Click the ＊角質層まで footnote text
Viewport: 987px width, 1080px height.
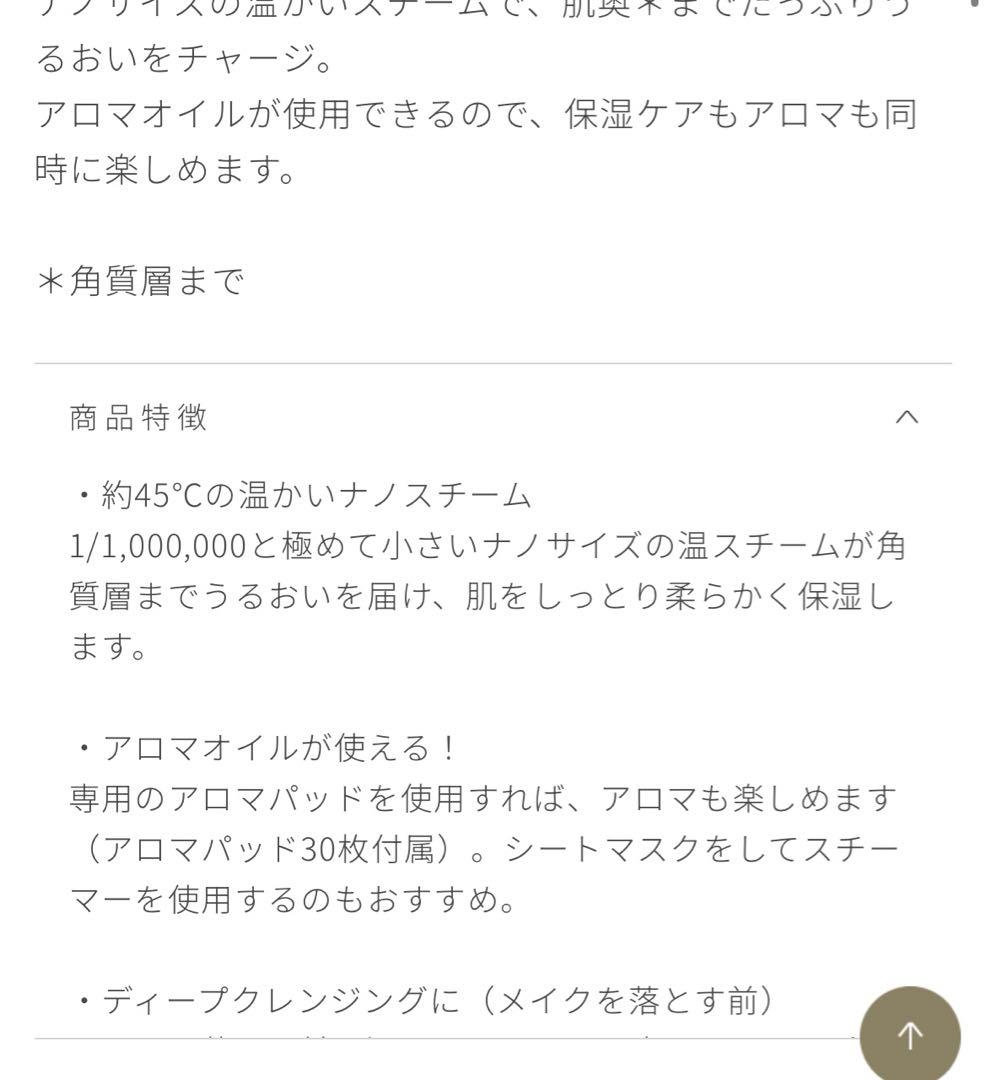click(140, 278)
